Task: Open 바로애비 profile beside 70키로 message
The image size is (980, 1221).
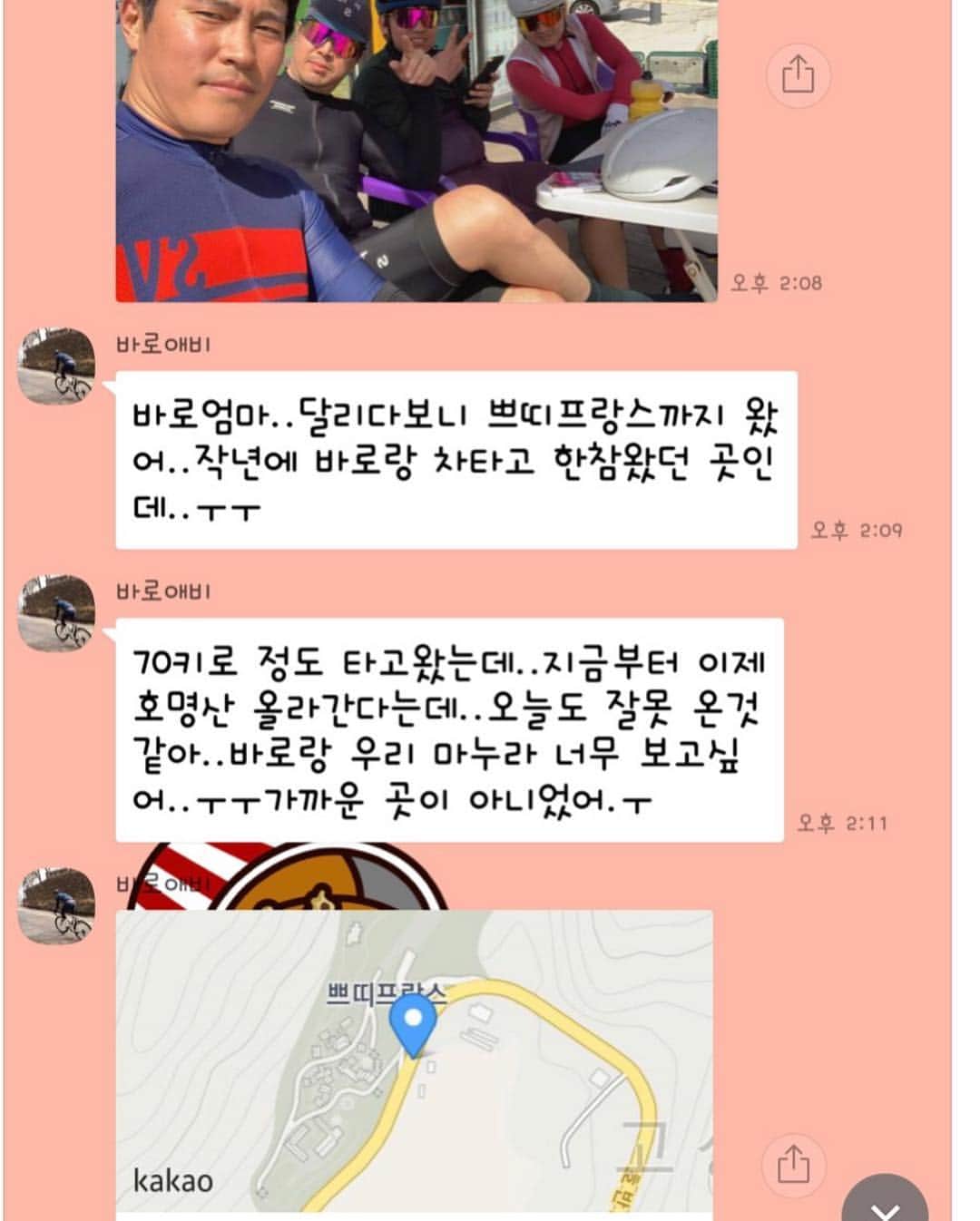Action: tap(56, 612)
